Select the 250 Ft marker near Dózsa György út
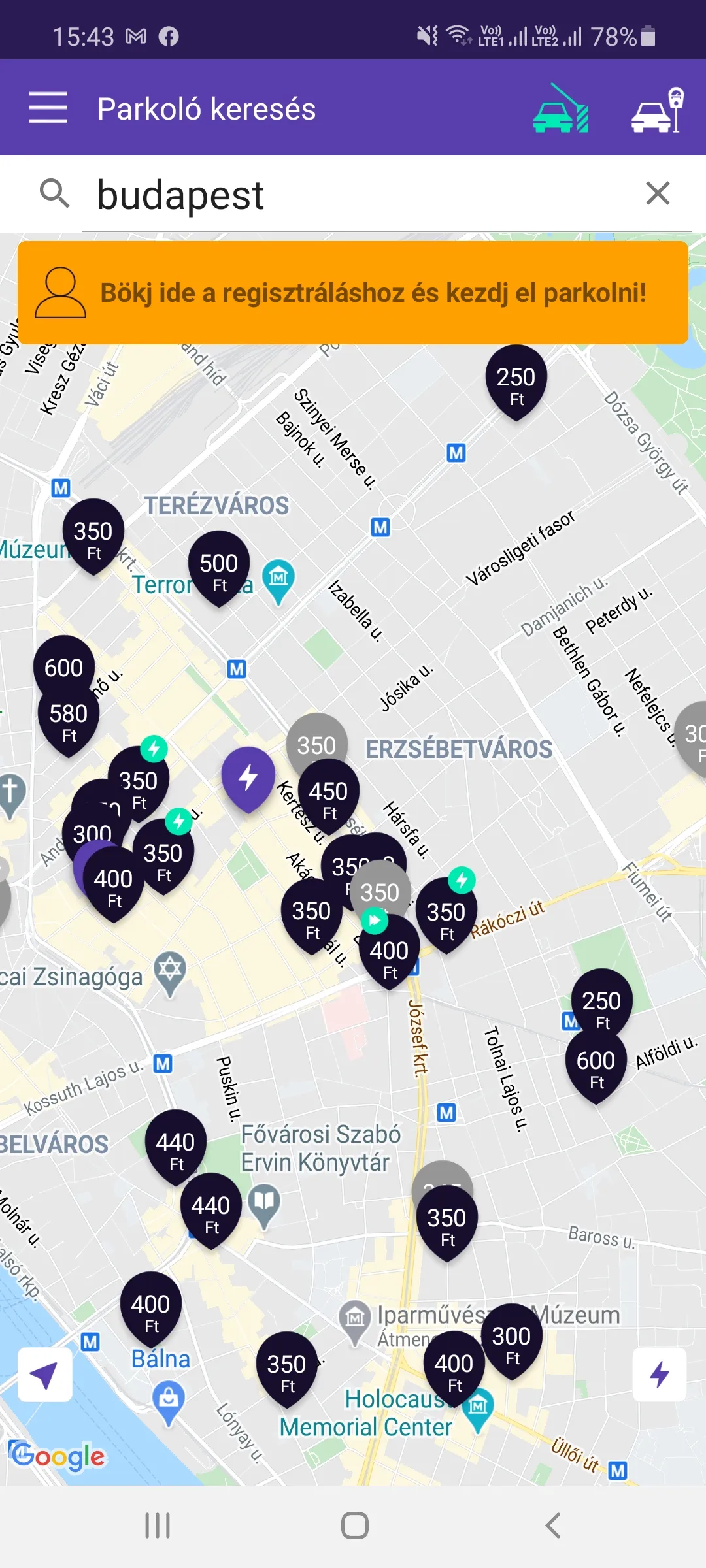 click(516, 381)
